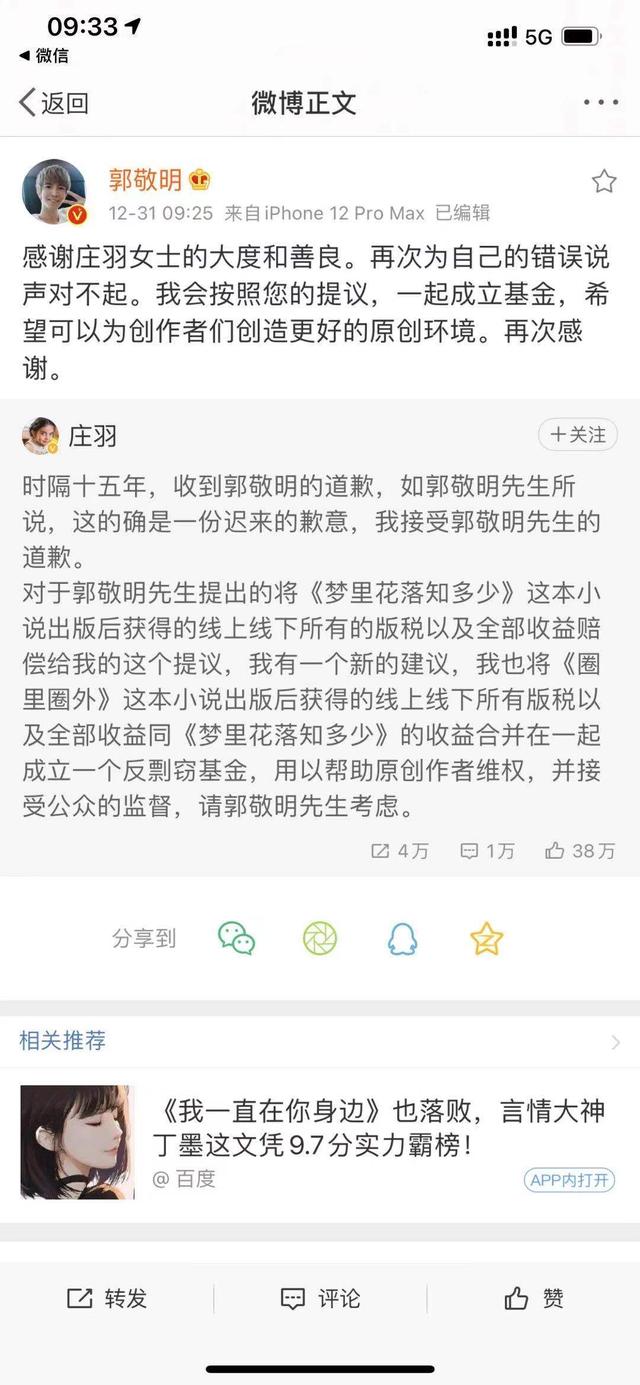Like this Weibo via 赞
Image resolution: width=640 pixels, height=1385 pixels.
534,1298
